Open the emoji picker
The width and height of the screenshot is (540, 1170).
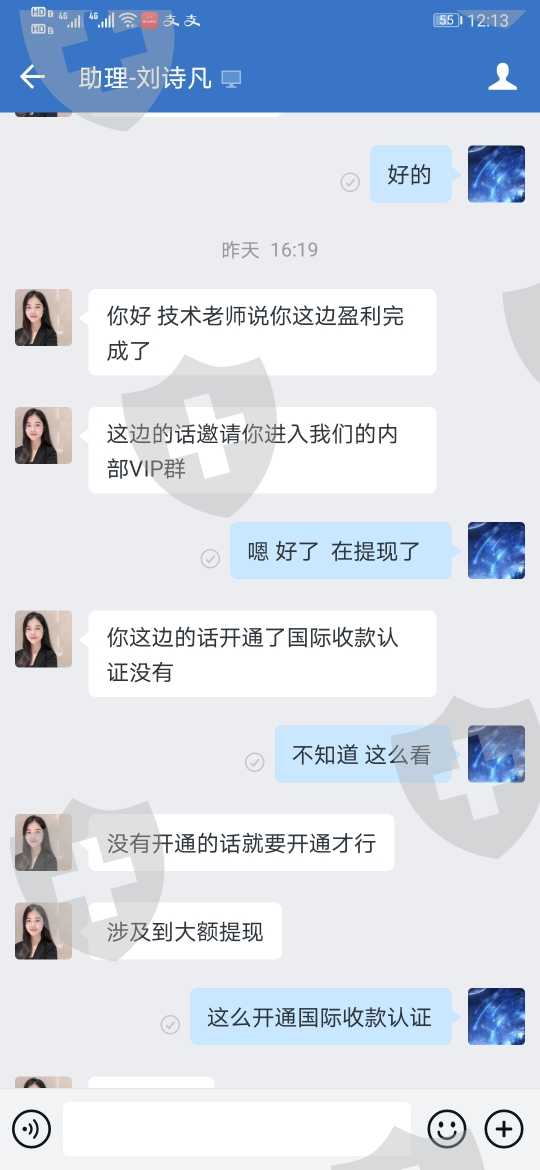(x=447, y=1128)
